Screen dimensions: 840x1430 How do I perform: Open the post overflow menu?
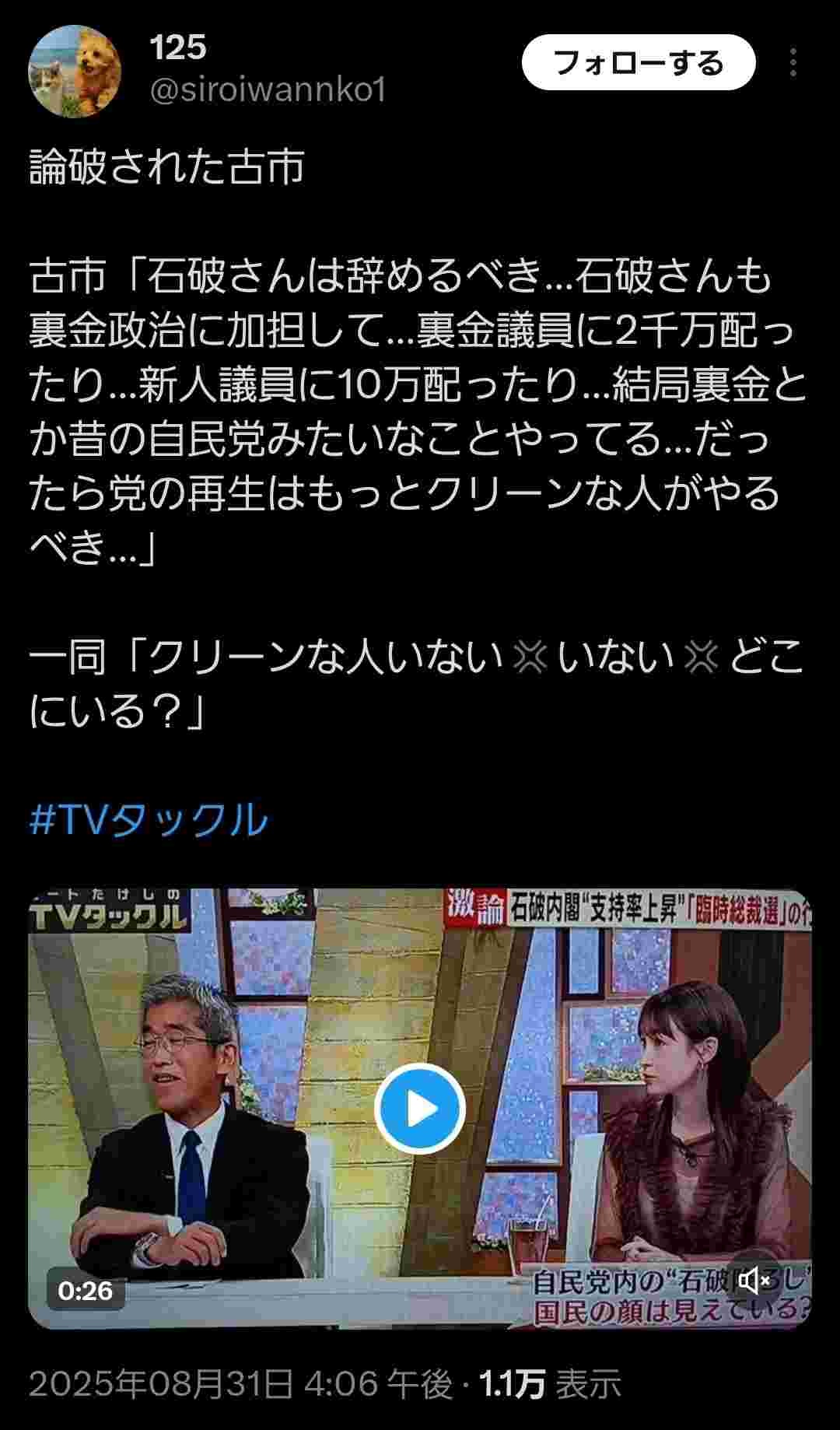793,62
